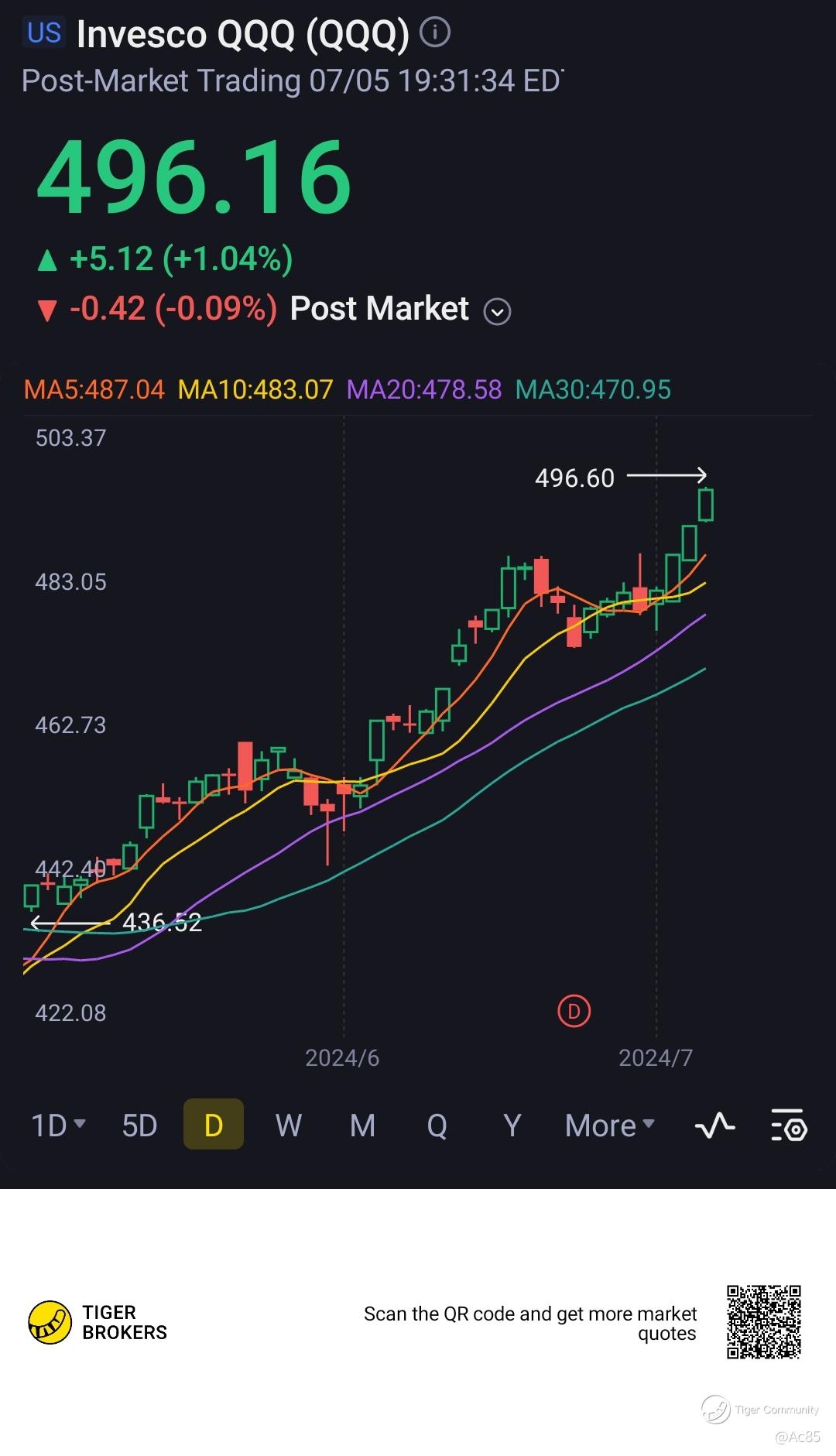Viewport: 836px width, 1456px height.
Task: Open the More timeframes dropdown
Action: (x=610, y=1125)
